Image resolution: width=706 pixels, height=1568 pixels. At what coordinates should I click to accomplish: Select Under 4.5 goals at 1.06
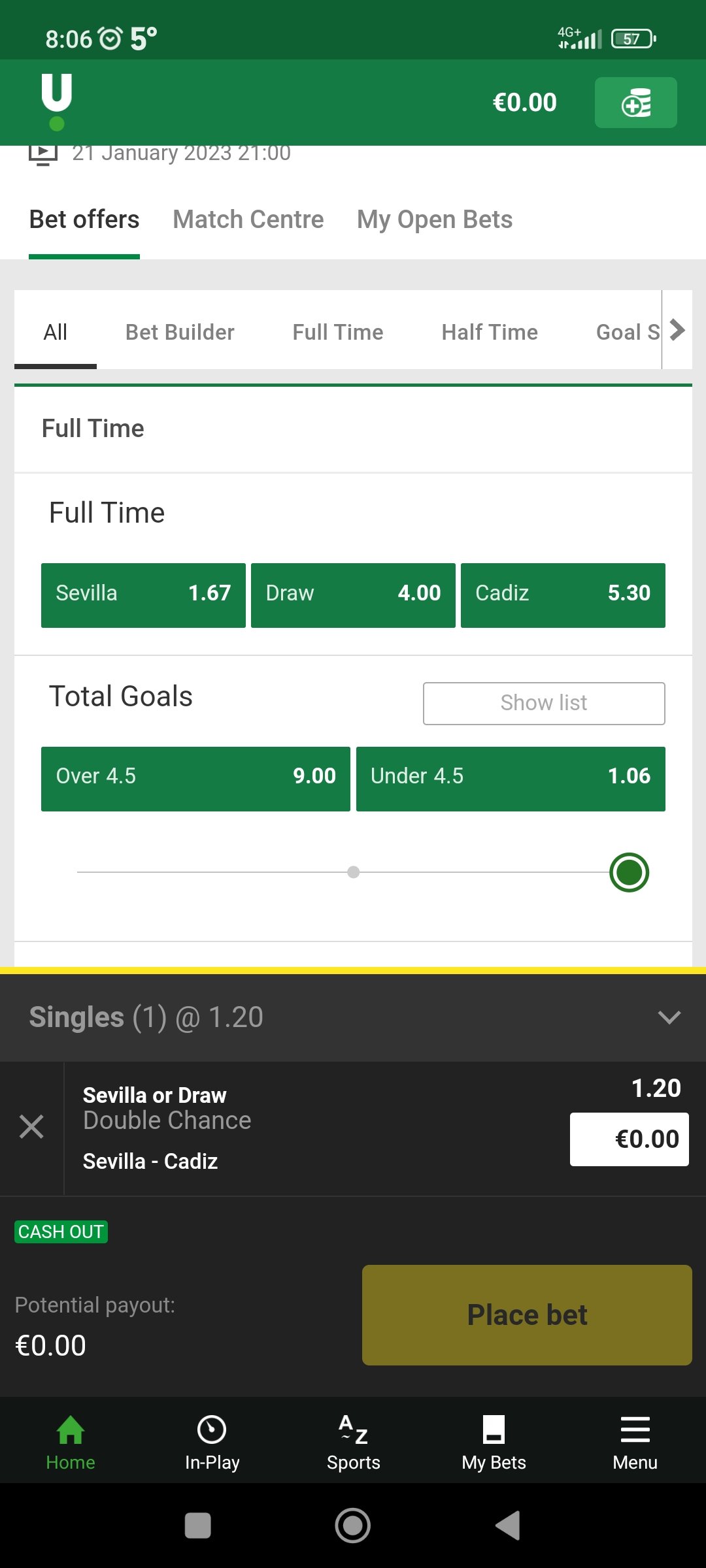[511, 779]
